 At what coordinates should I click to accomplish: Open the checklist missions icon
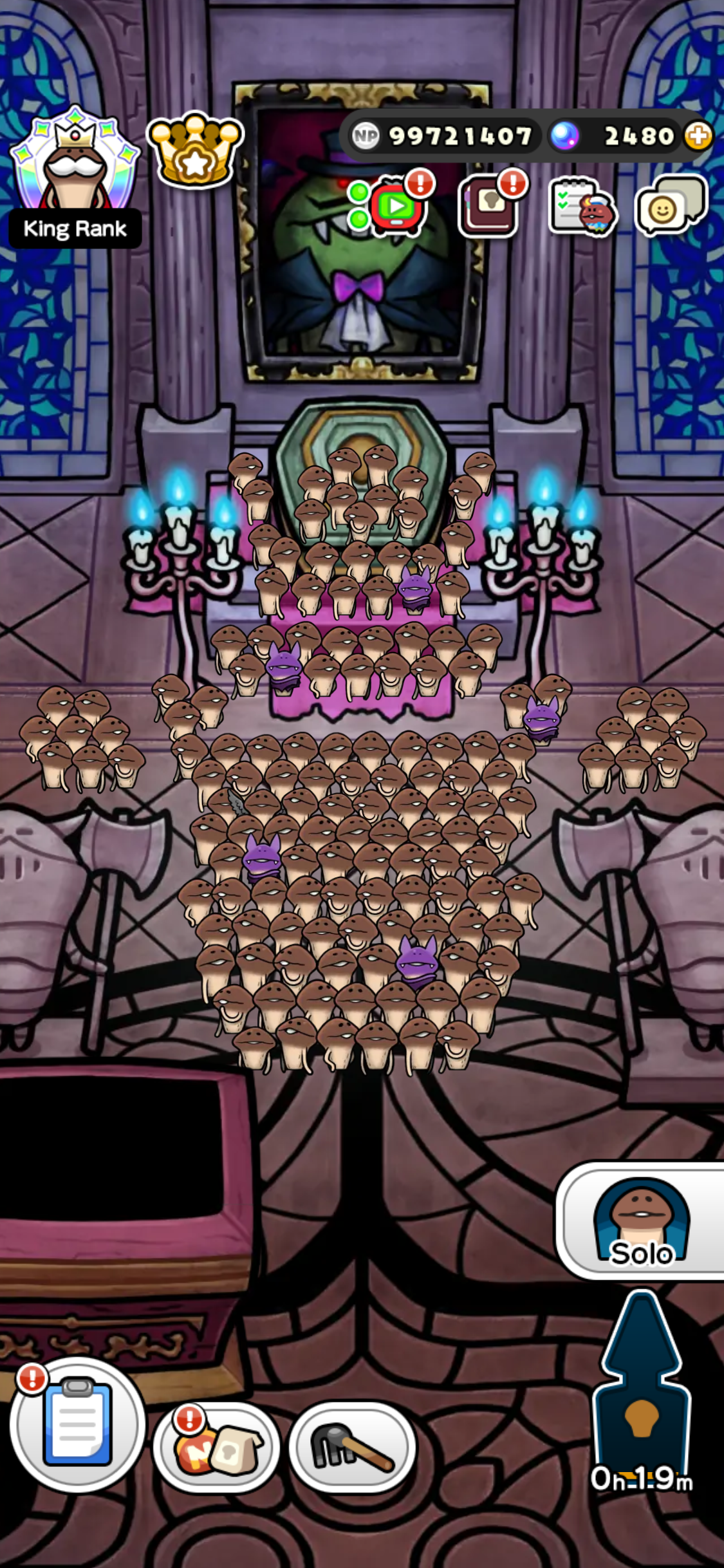click(x=582, y=207)
